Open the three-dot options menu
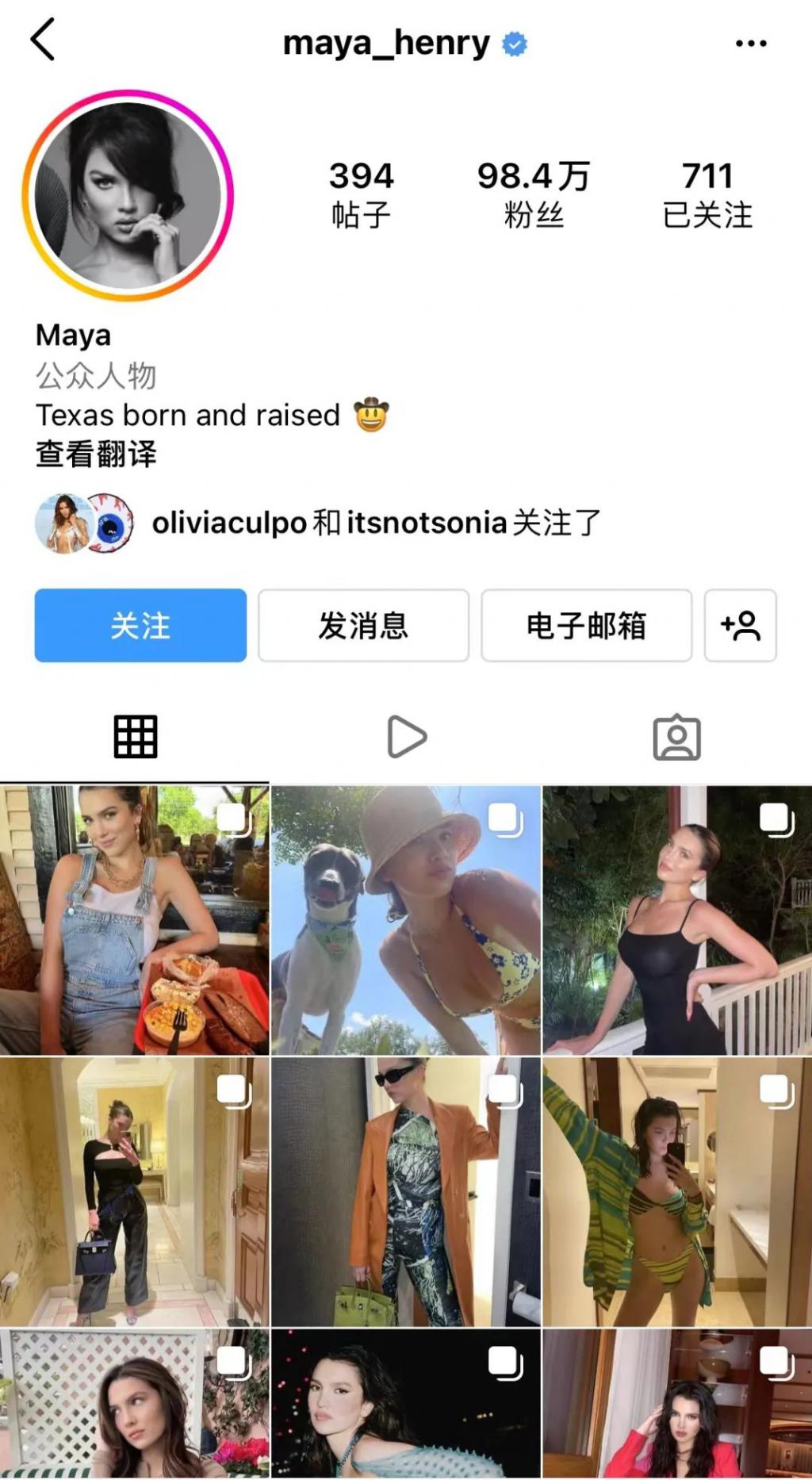812x1480 pixels. click(750, 44)
